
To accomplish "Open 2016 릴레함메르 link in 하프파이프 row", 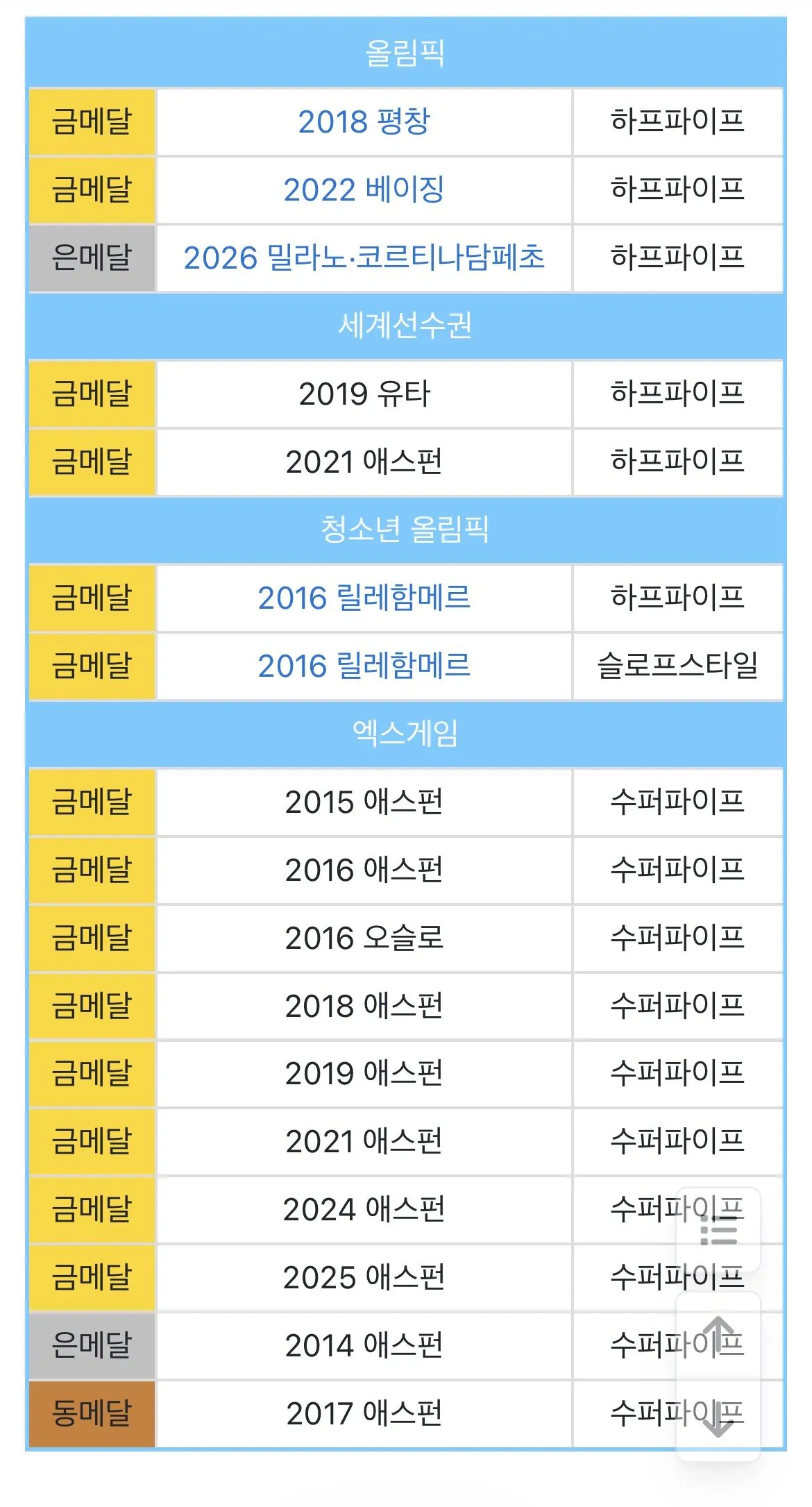I will coord(364,598).
